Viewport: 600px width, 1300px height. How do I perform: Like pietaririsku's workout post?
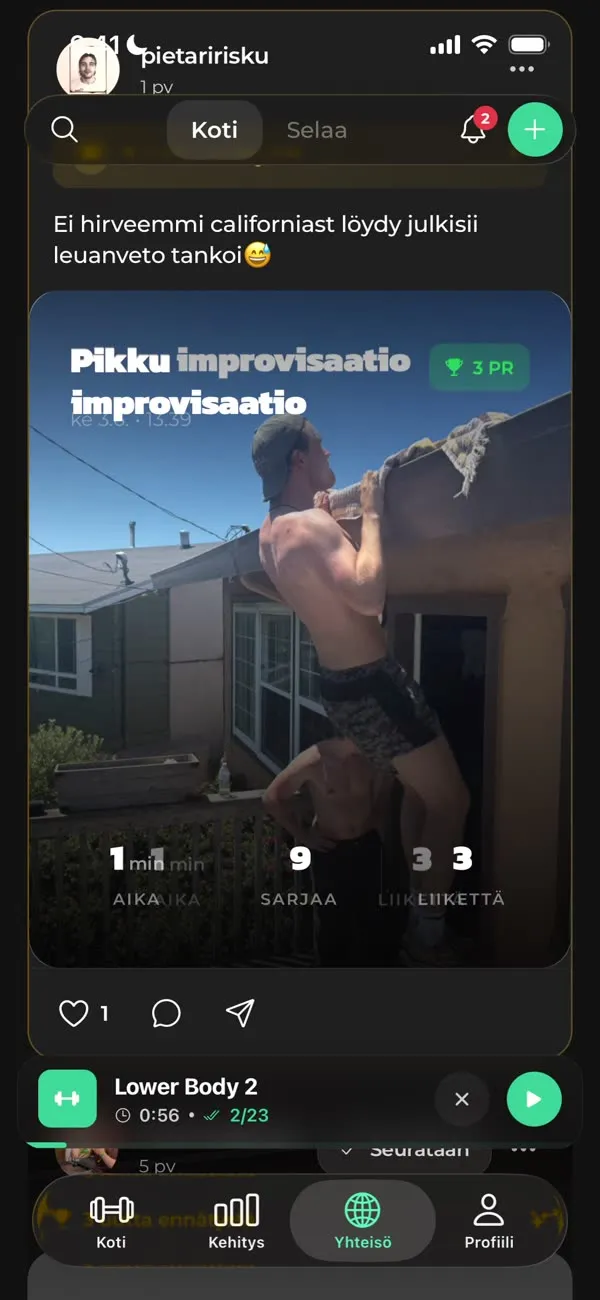pyautogui.click(x=74, y=1013)
